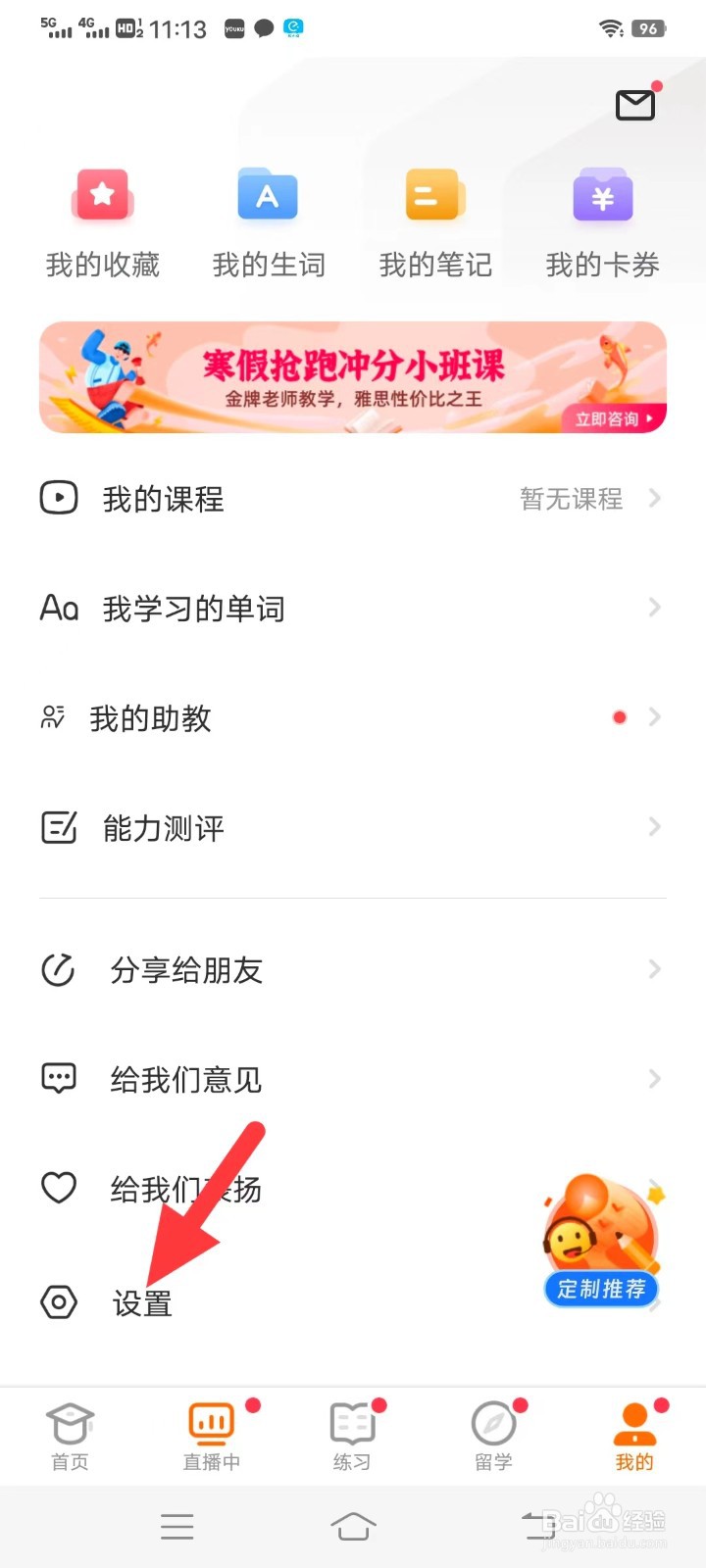The image size is (706, 1568).
Task: Expand 我学习的单词 details via chevron
Action: 654,608
